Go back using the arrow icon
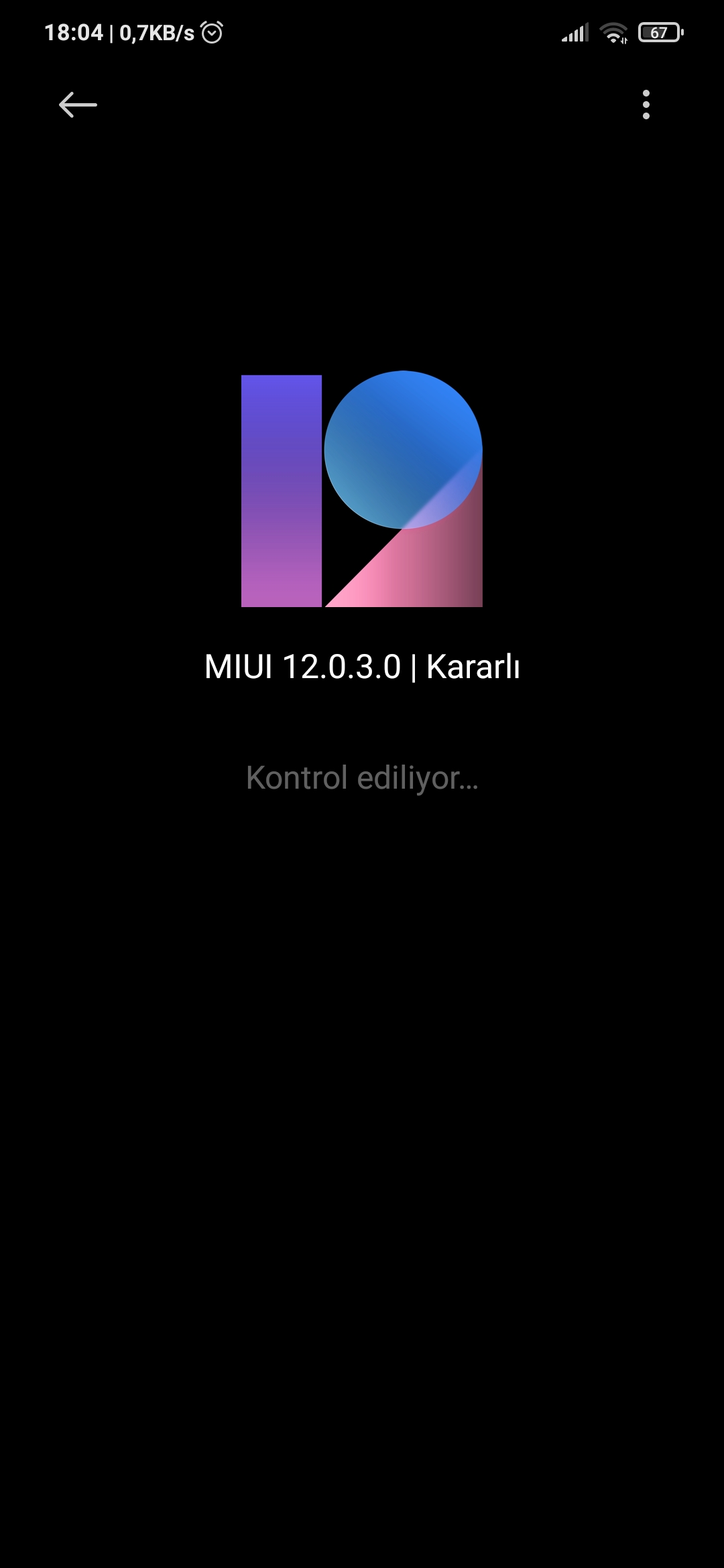 78,105
